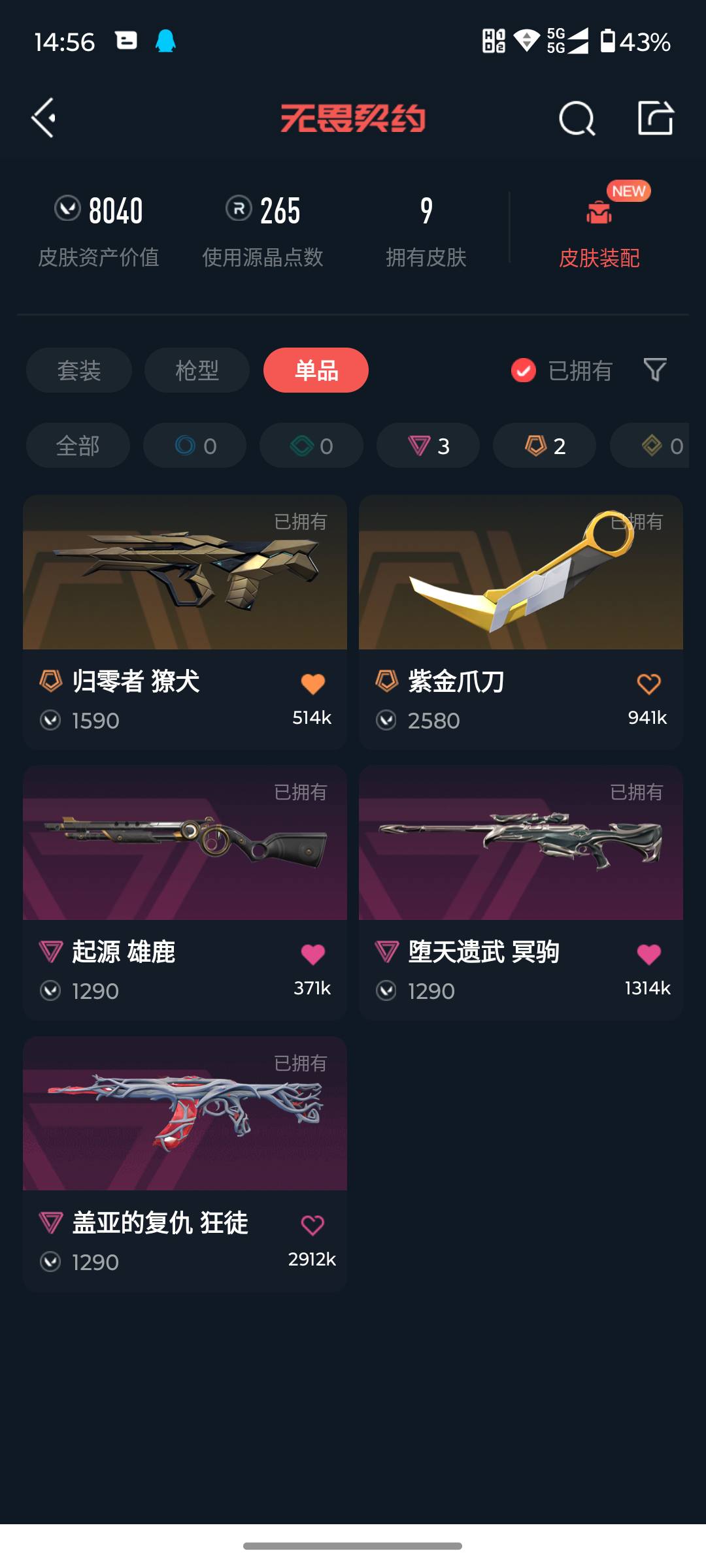The image size is (706, 1568).
Task: Select the green rarity tier filter showing 0
Action: 311,446
